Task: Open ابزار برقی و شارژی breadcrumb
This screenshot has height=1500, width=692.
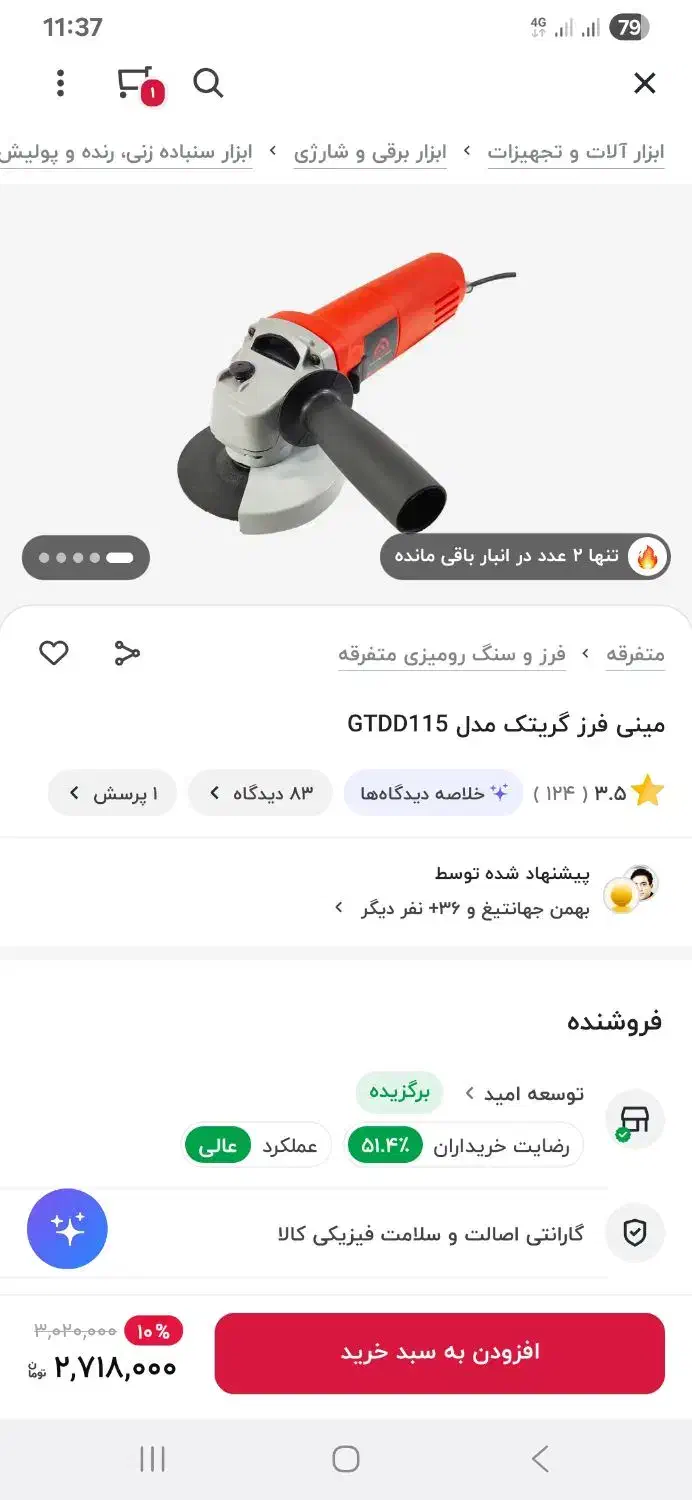Action: point(370,153)
